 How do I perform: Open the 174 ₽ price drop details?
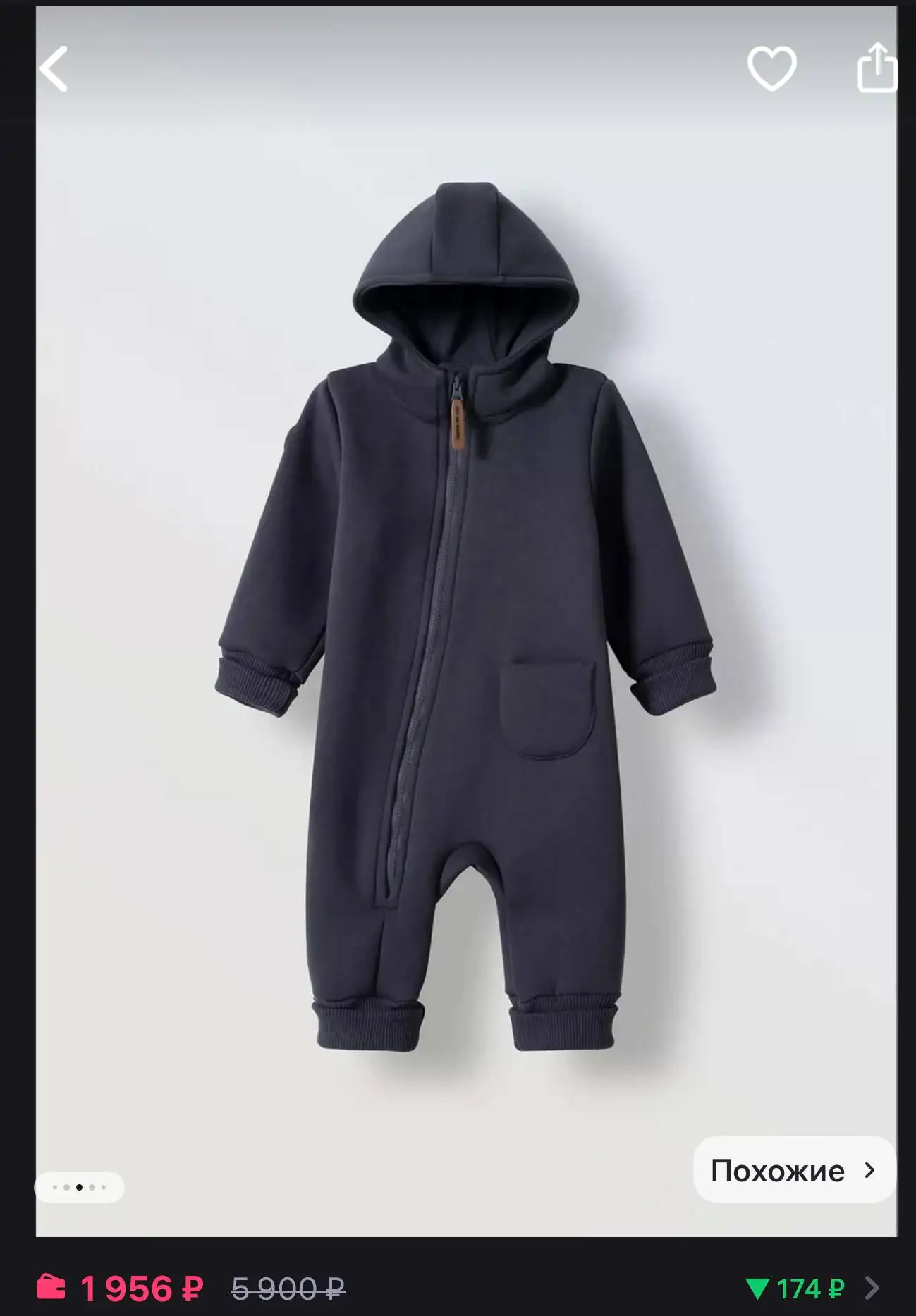pyautogui.click(x=811, y=1289)
